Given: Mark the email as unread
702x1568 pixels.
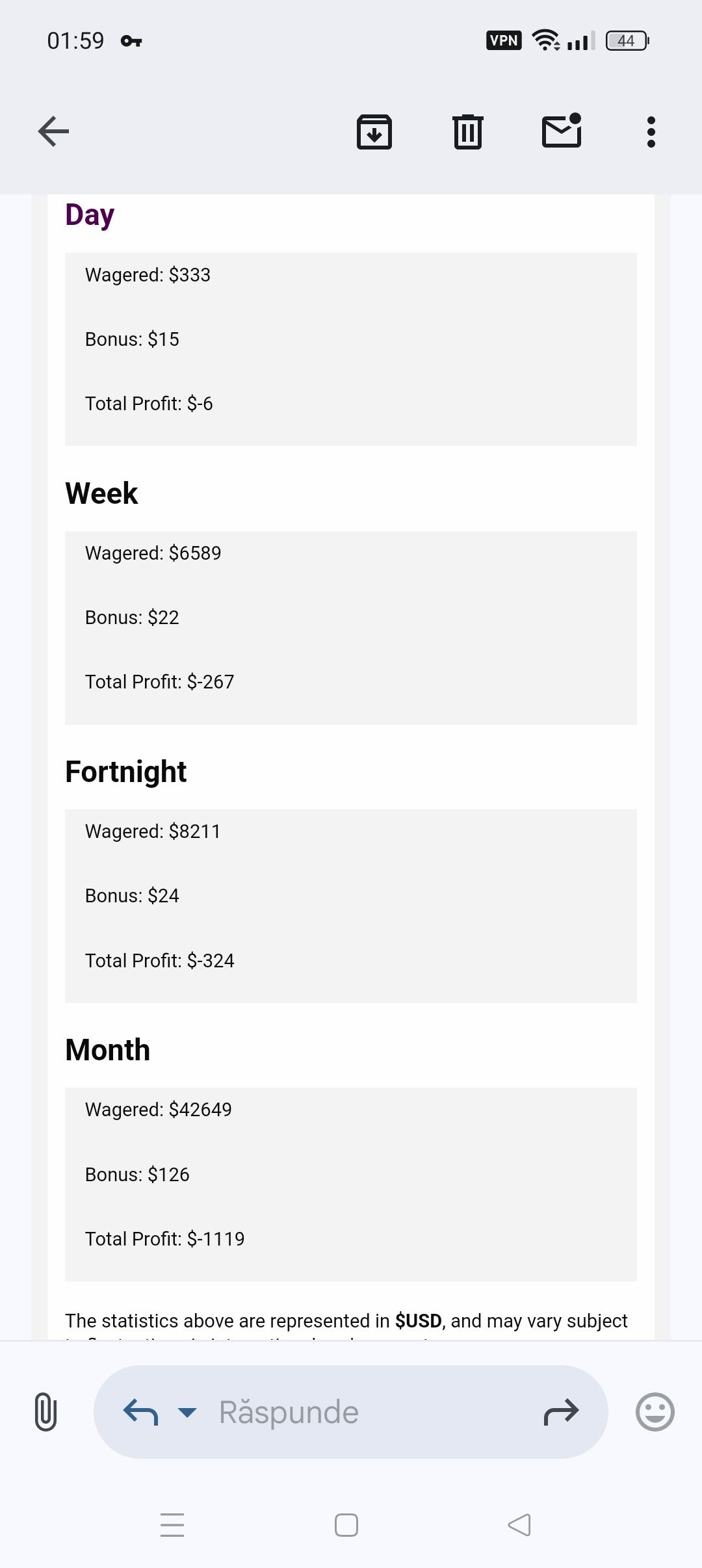Looking at the screenshot, I should 562,131.
